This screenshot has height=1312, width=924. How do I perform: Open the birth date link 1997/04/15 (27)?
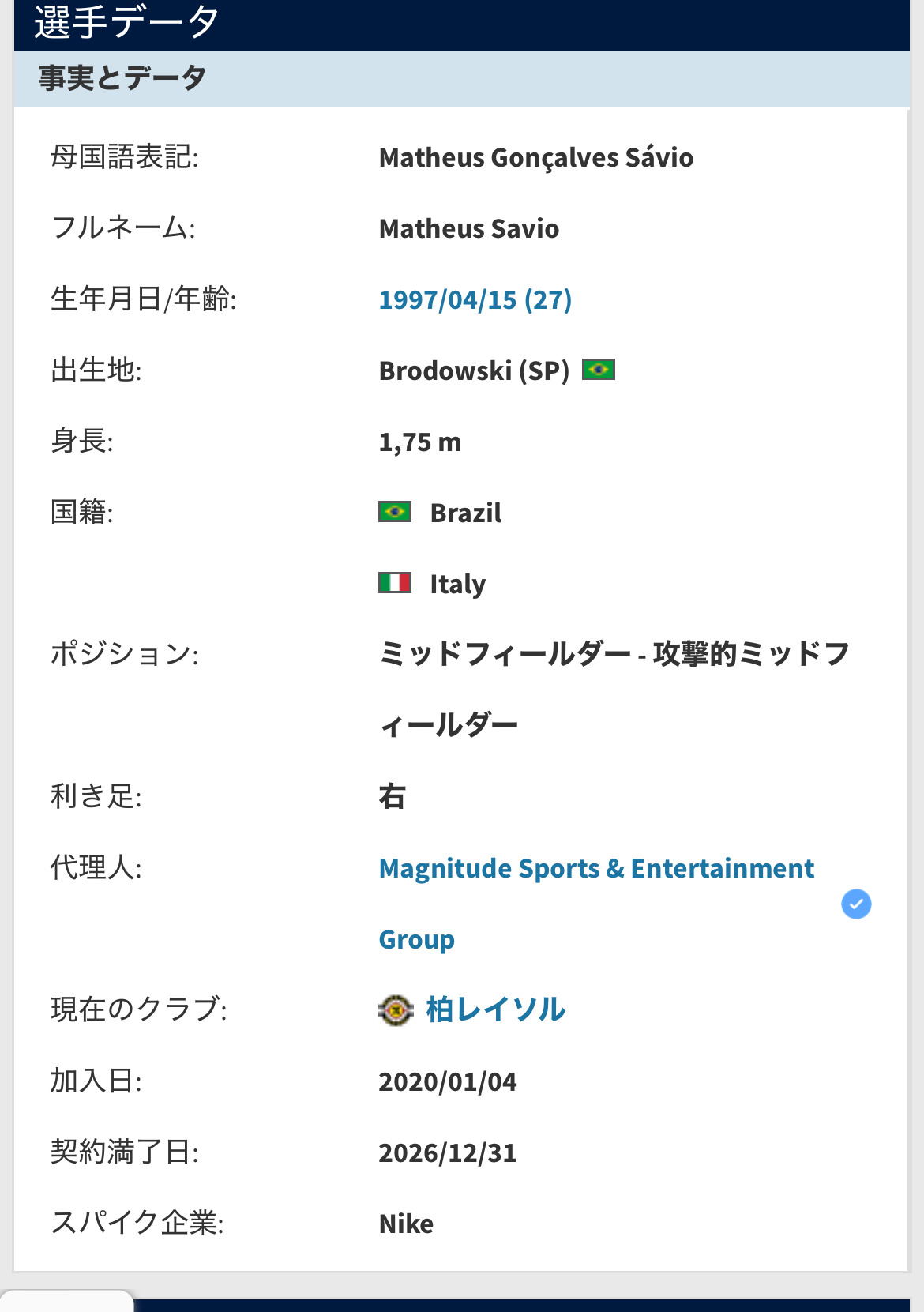pyautogui.click(x=475, y=300)
